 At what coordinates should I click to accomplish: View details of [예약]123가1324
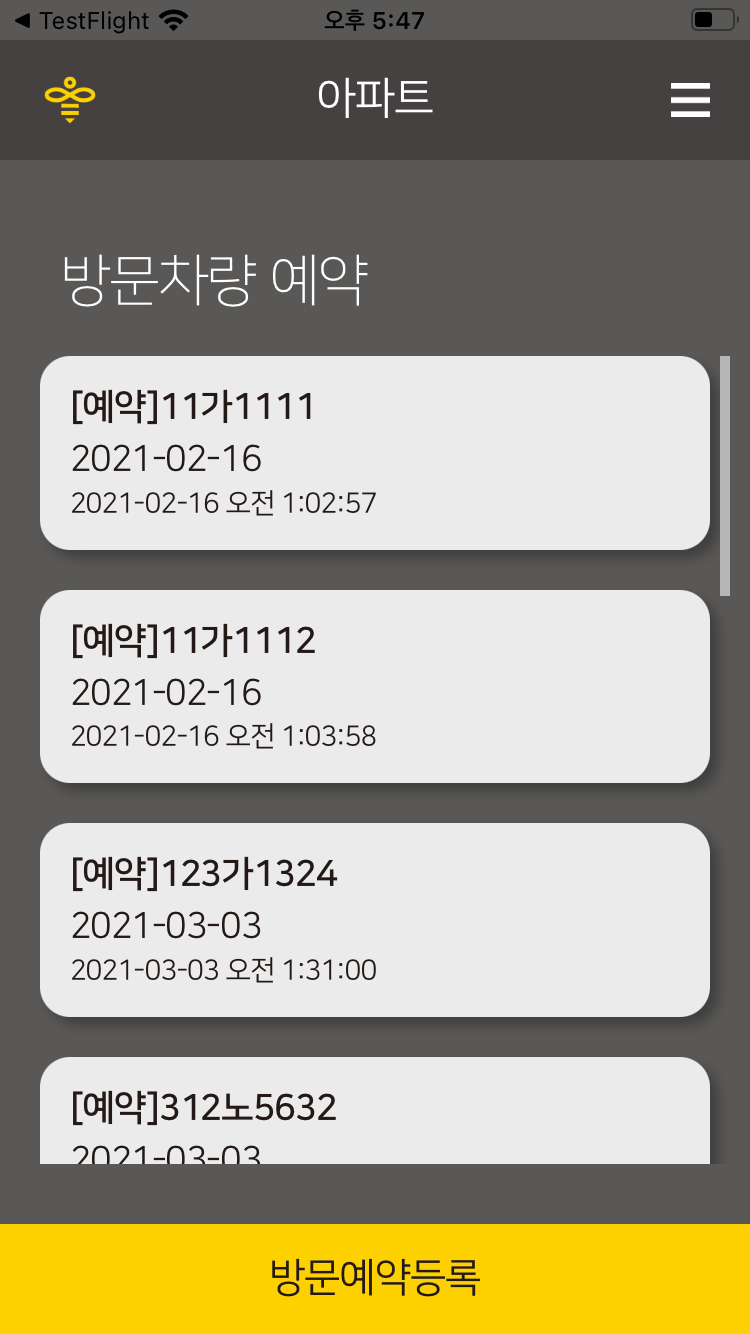click(375, 918)
